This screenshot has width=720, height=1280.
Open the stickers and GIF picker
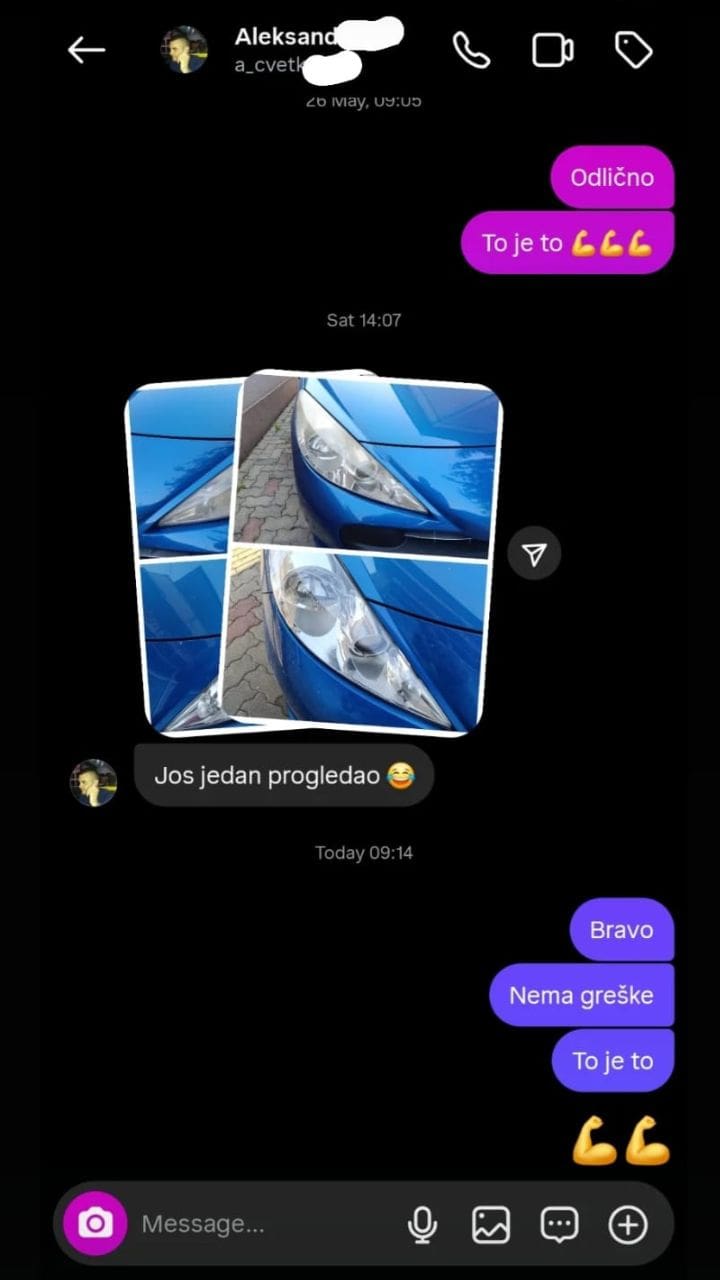(x=559, y=1224)
